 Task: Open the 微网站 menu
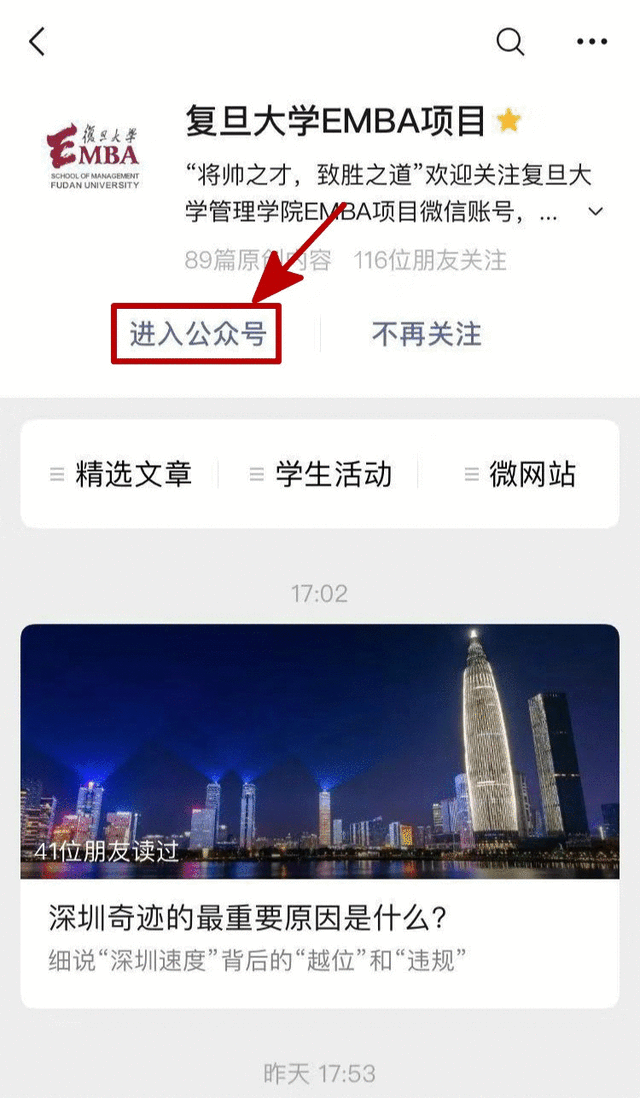[520, 475]
